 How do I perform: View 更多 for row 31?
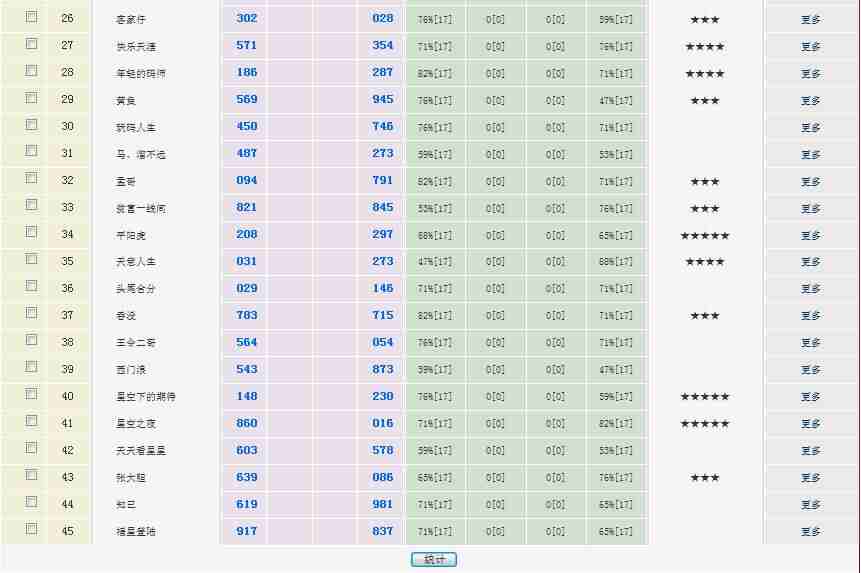tap(811, 155)
